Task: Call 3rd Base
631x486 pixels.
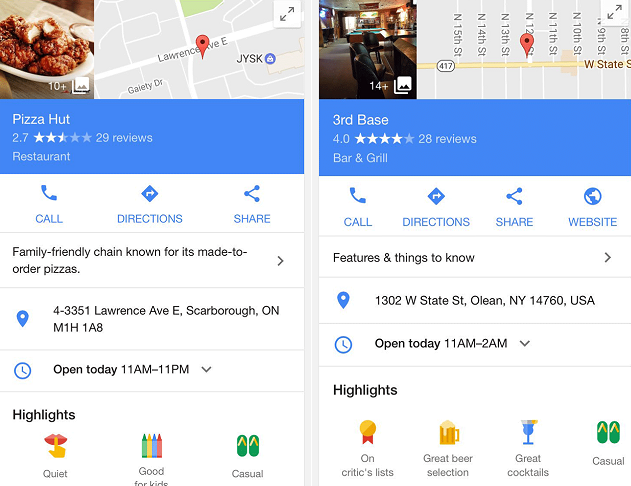Action: (x=357, y=206)
